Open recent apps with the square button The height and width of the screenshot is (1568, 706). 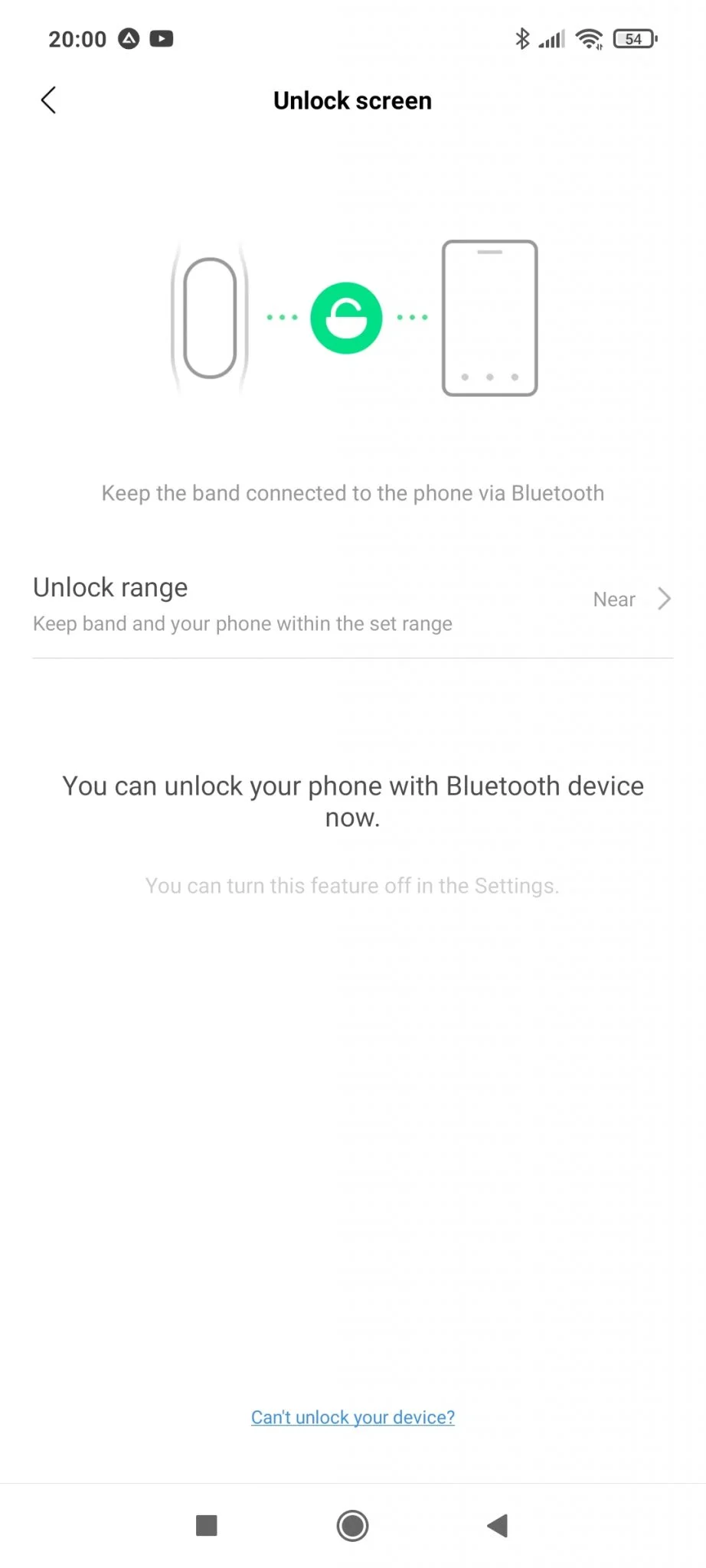(x=206, y=1525)
